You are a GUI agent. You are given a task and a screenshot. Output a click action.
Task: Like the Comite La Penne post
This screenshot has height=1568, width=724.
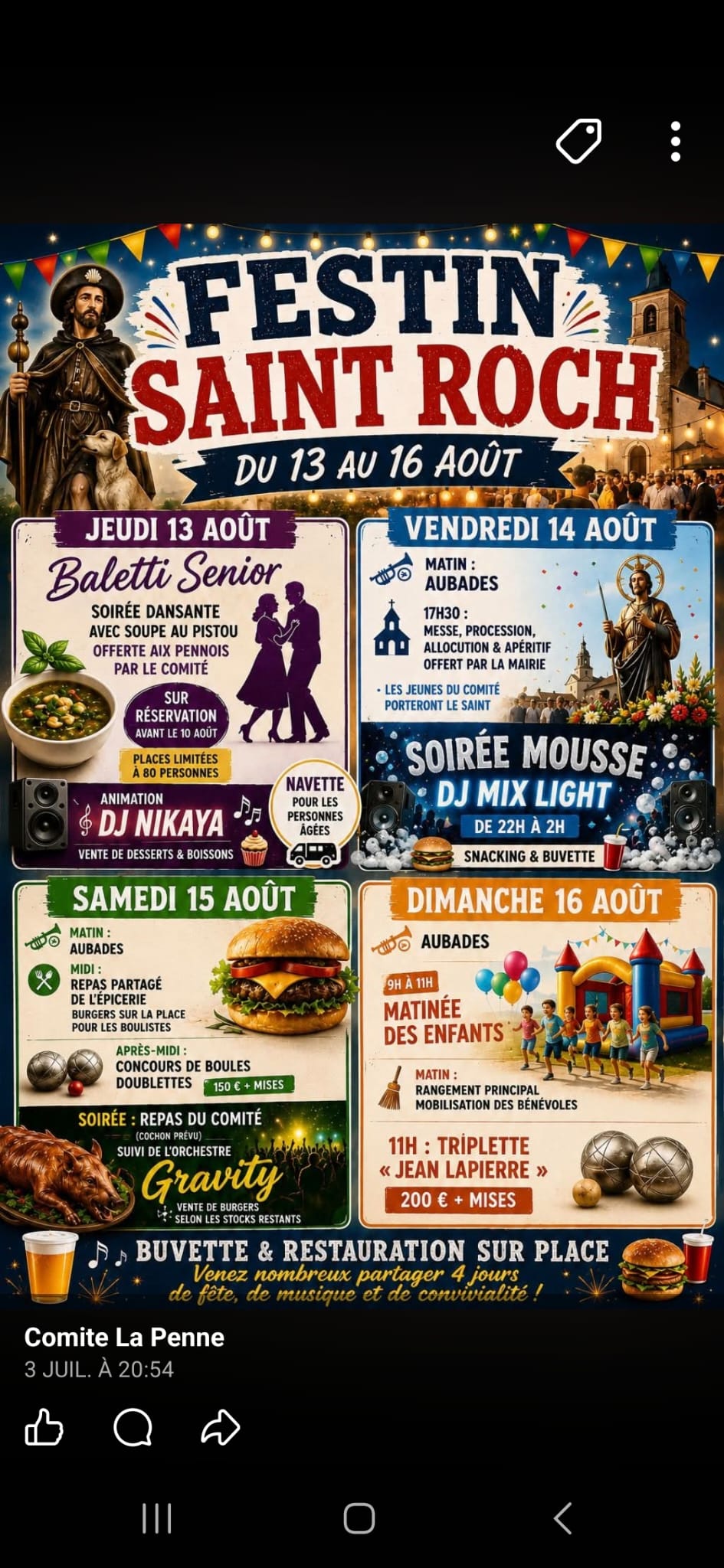(x=44, y=1427)
